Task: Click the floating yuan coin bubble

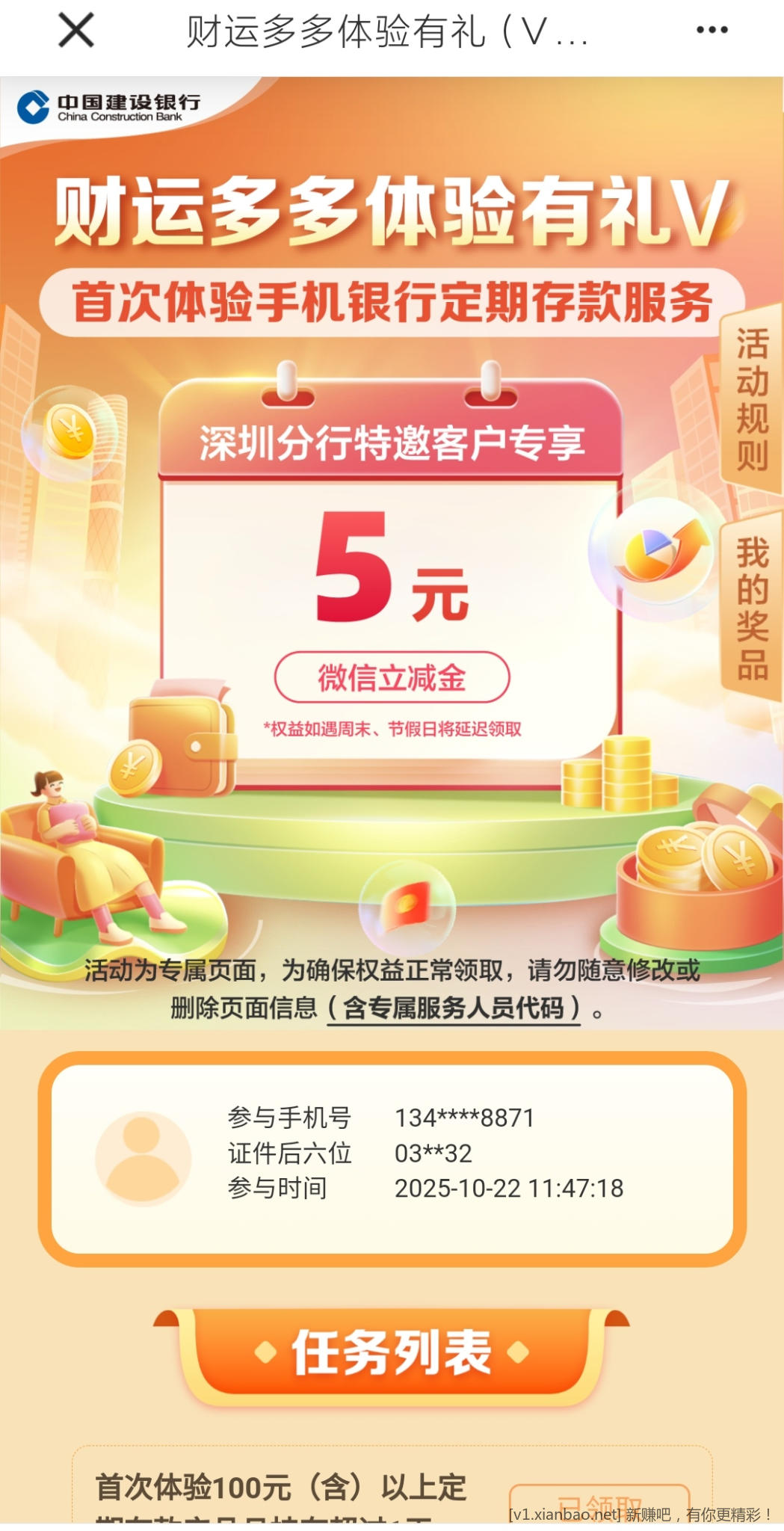Action: (x=72, y=431)
